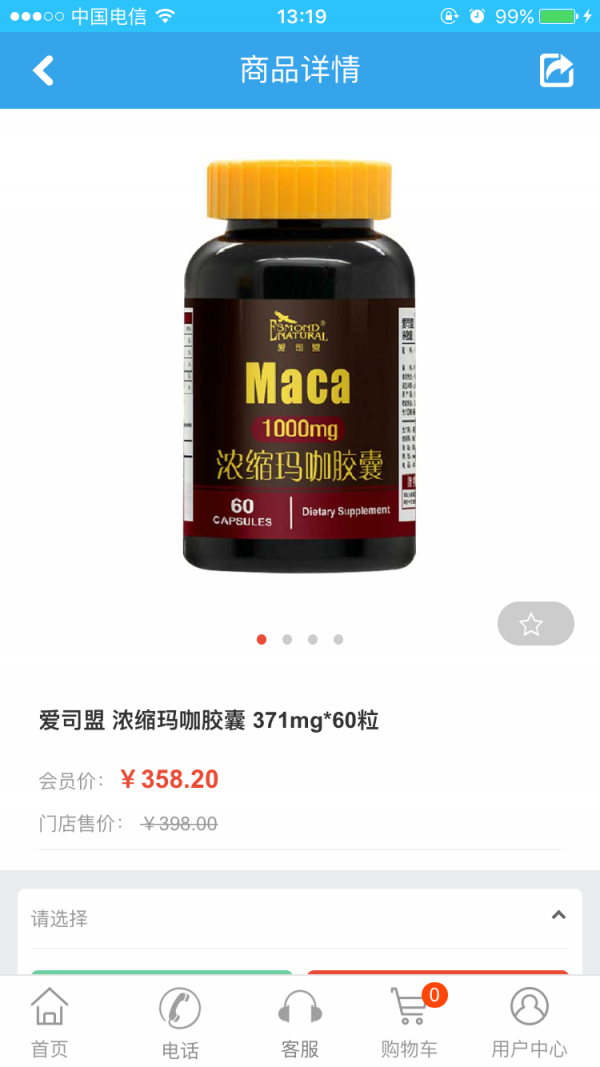Image resolution: width=600 pixels, height=1067 pixels.
Task: Go to 用户中心 user center
Action: [529, 1022]
